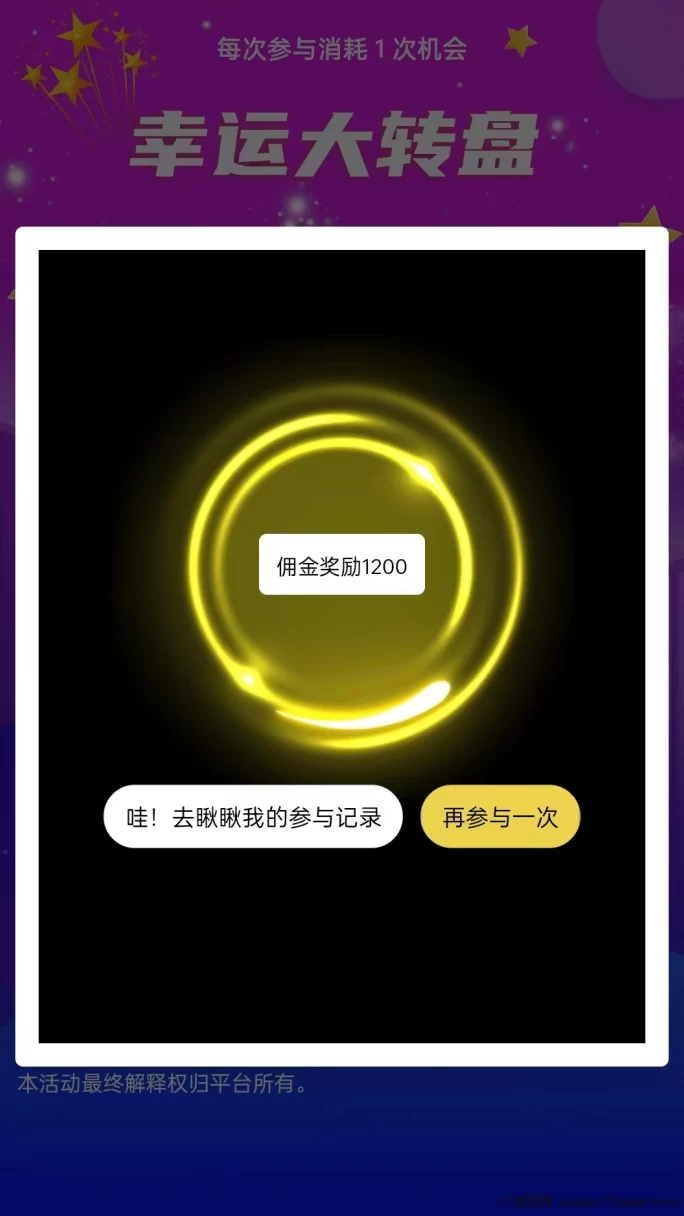The image size is (684, 1216).
Task: Open my participation records via 哇！去瞅瞅我的参与记录
Action: click(x=253, y=817)
